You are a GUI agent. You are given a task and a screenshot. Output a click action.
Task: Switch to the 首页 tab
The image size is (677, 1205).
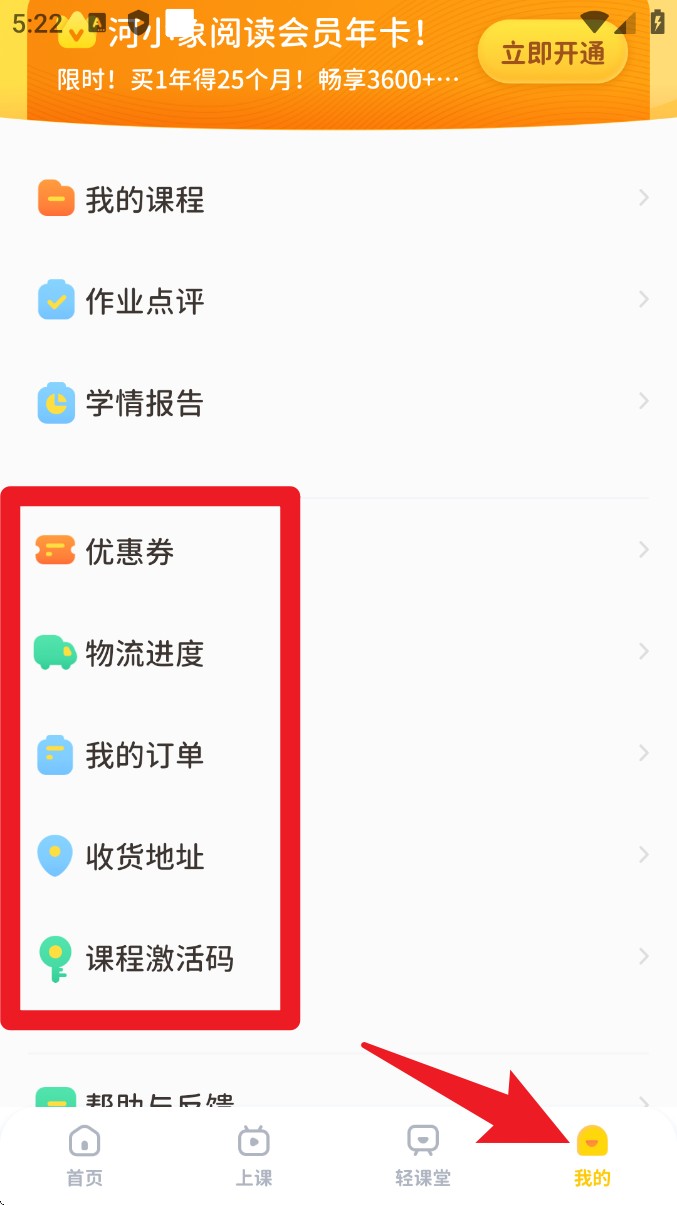pos(85,1156)
